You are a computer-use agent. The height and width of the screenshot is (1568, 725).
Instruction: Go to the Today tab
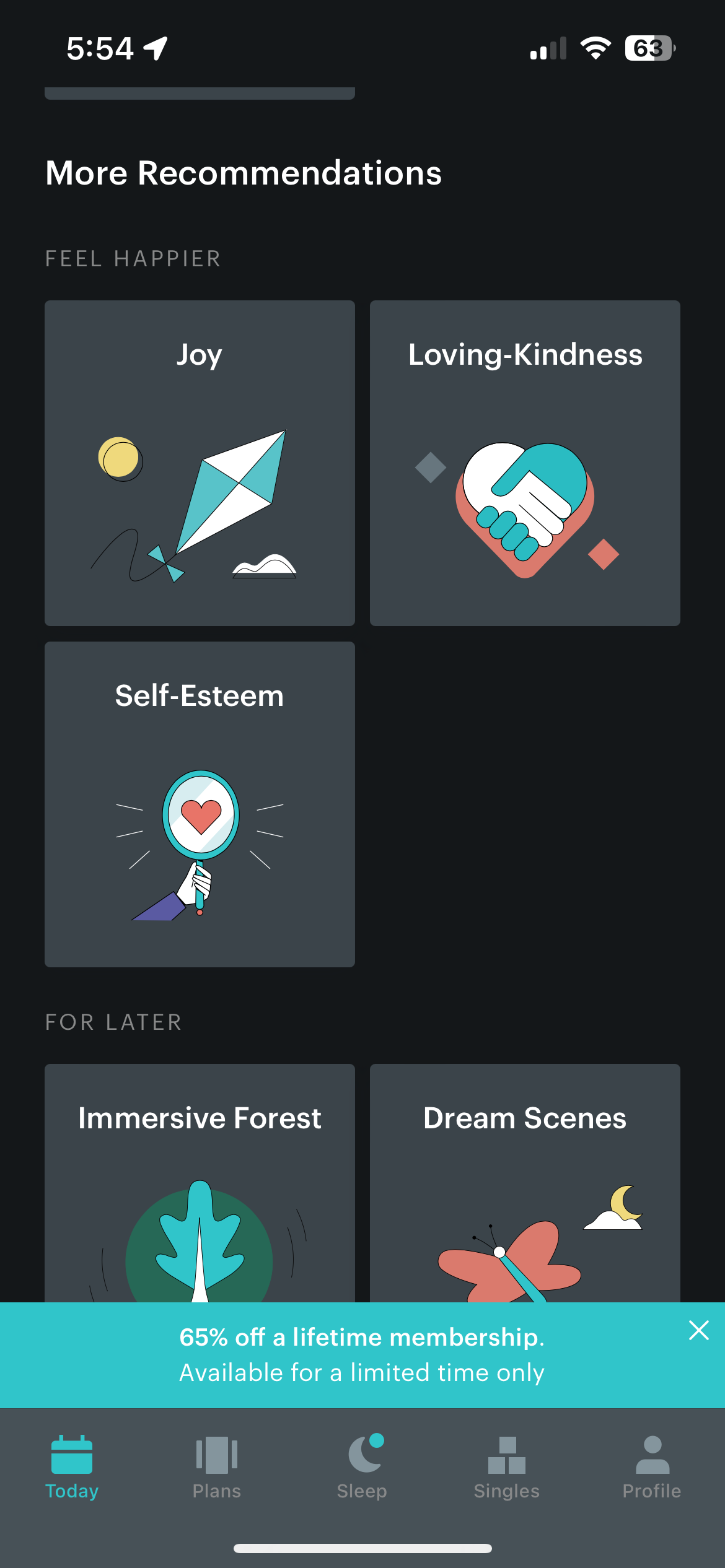(x=72, y=1466)
